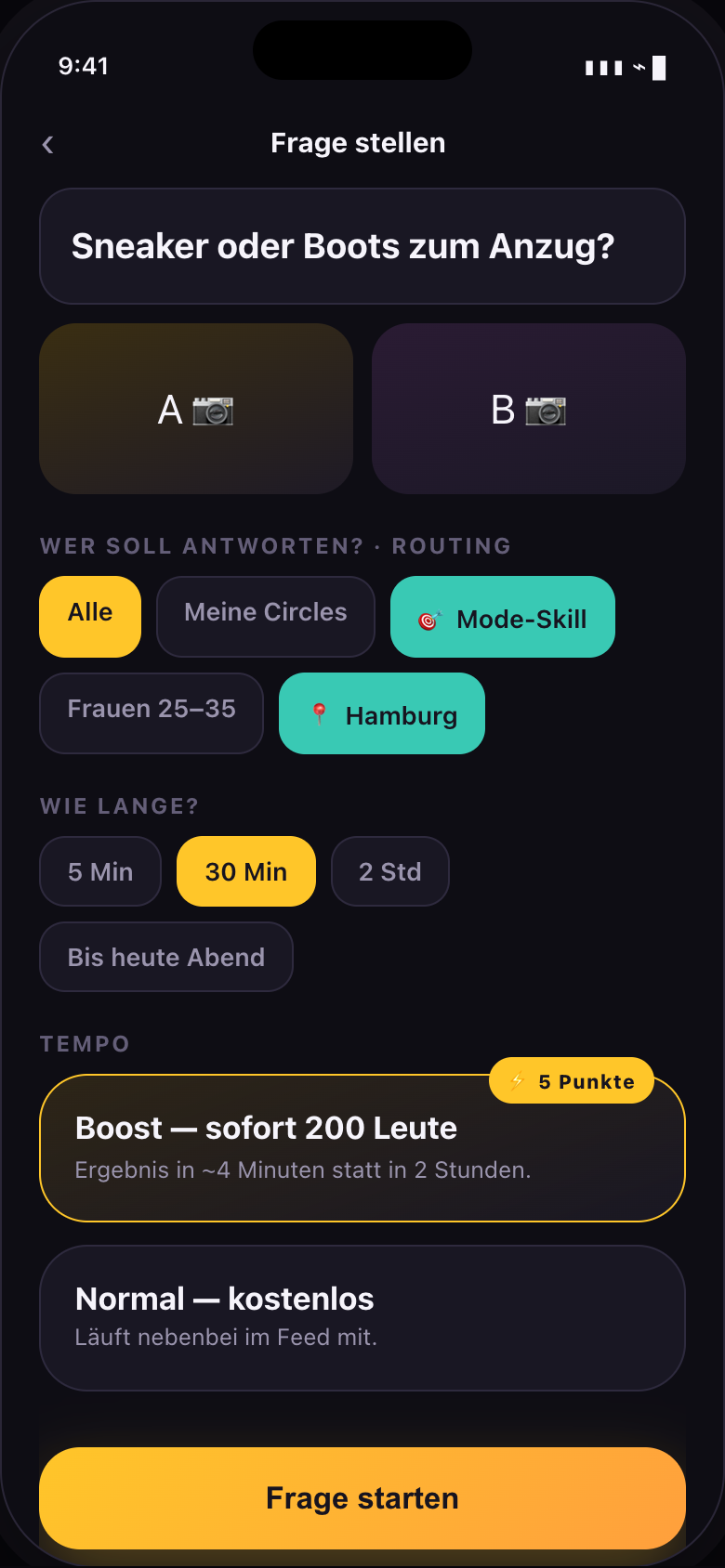The image size is (725, 1568).
Task: Go back with the top-left arrow
Action: 47,144
